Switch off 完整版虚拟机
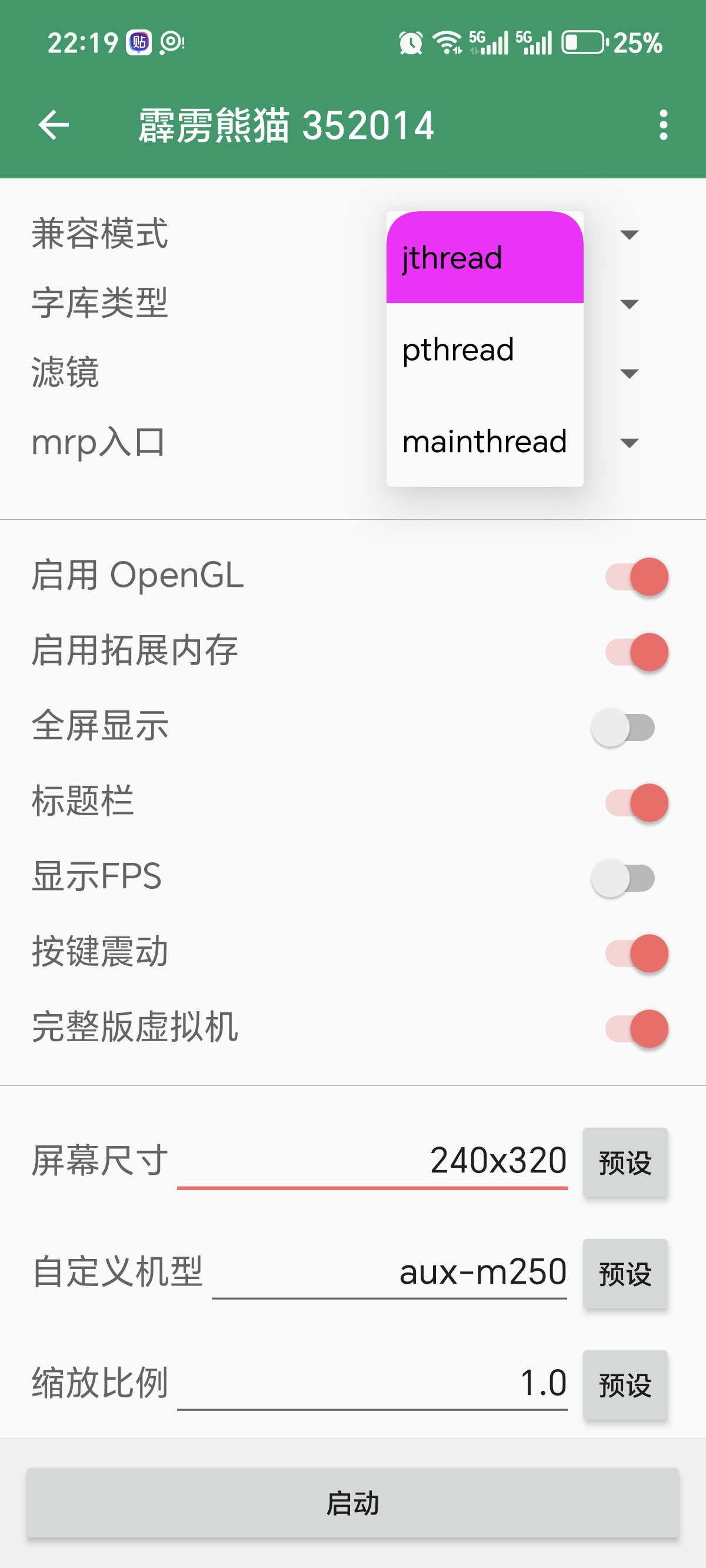Screen dimensions: 706x1568 pos(637,1029)
